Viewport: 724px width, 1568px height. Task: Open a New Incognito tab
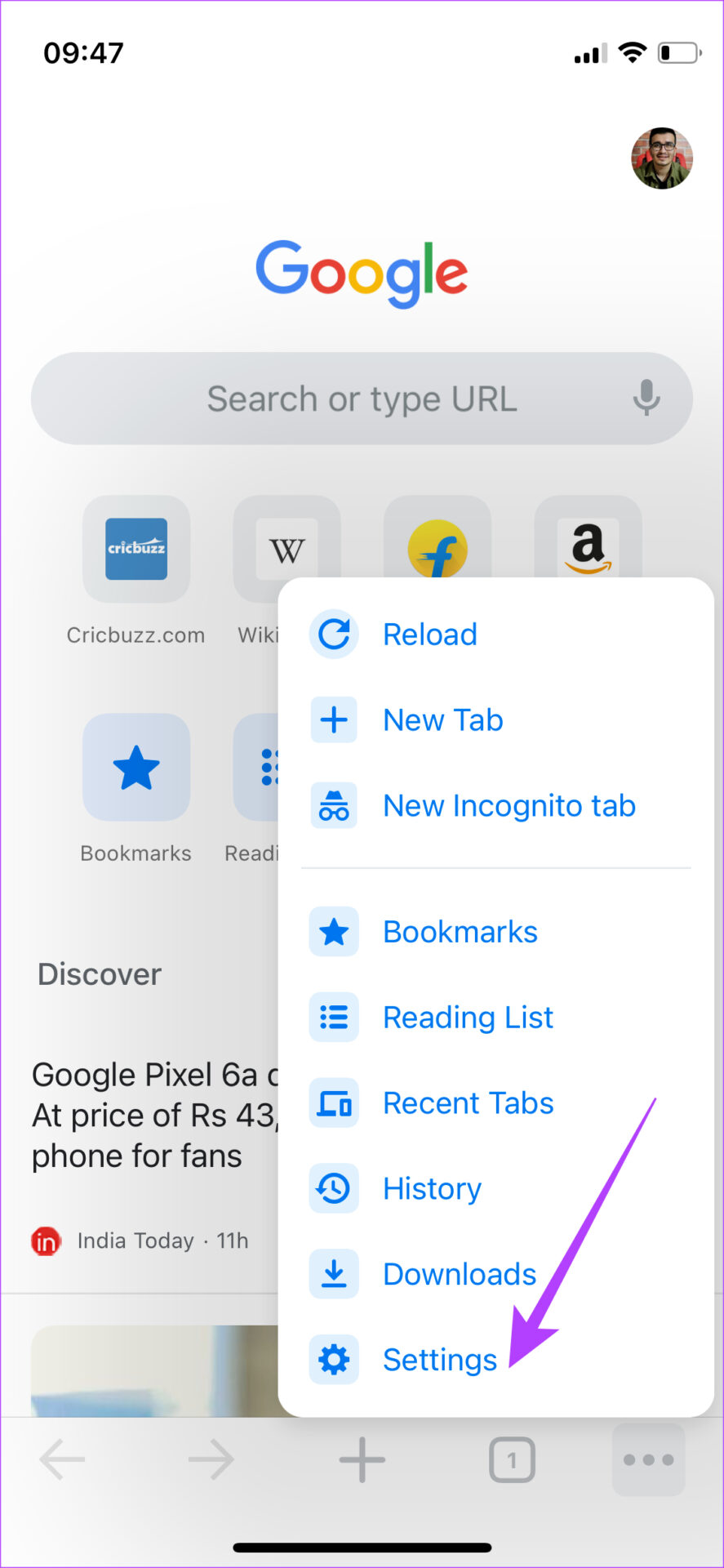(x=509, y=805)
